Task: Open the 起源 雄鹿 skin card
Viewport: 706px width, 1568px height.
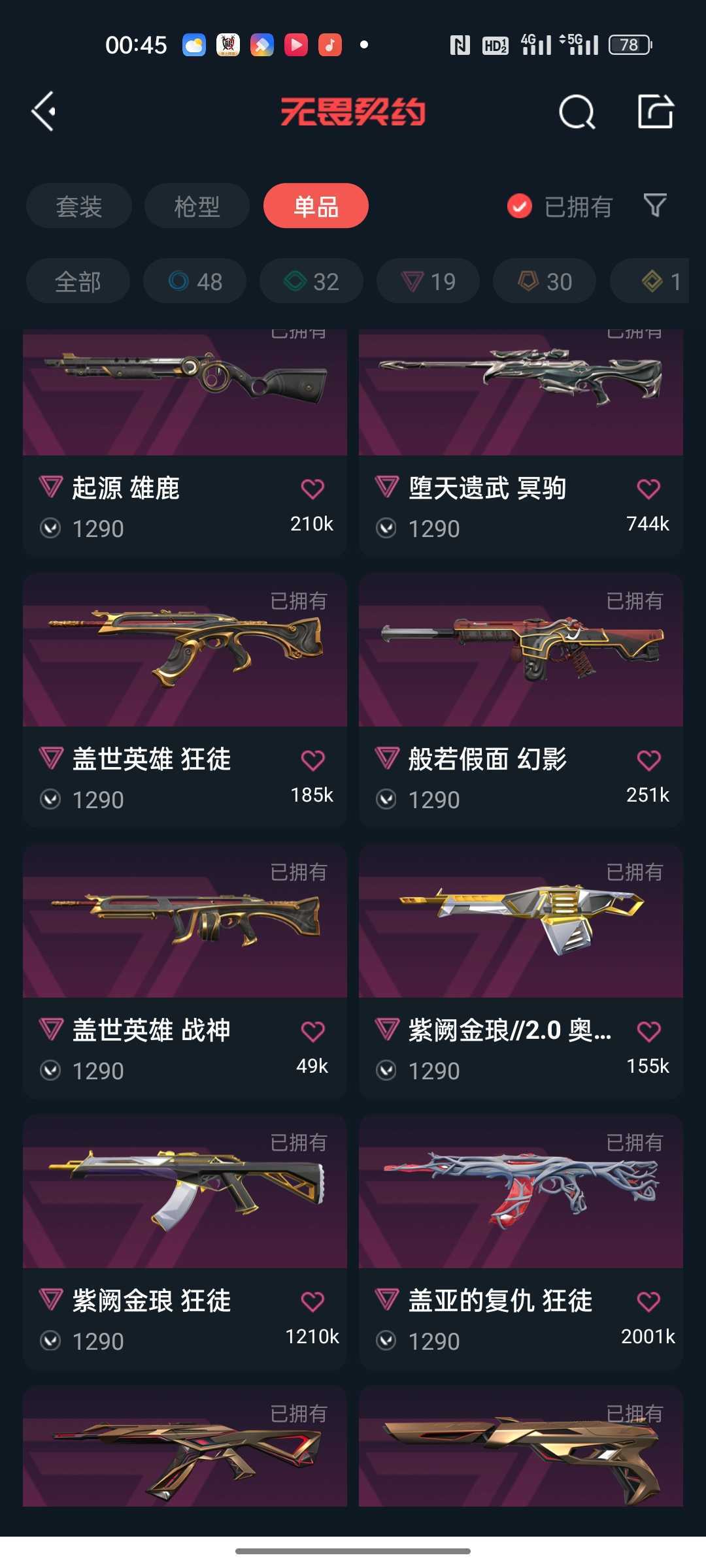Action: click(185, 444)
